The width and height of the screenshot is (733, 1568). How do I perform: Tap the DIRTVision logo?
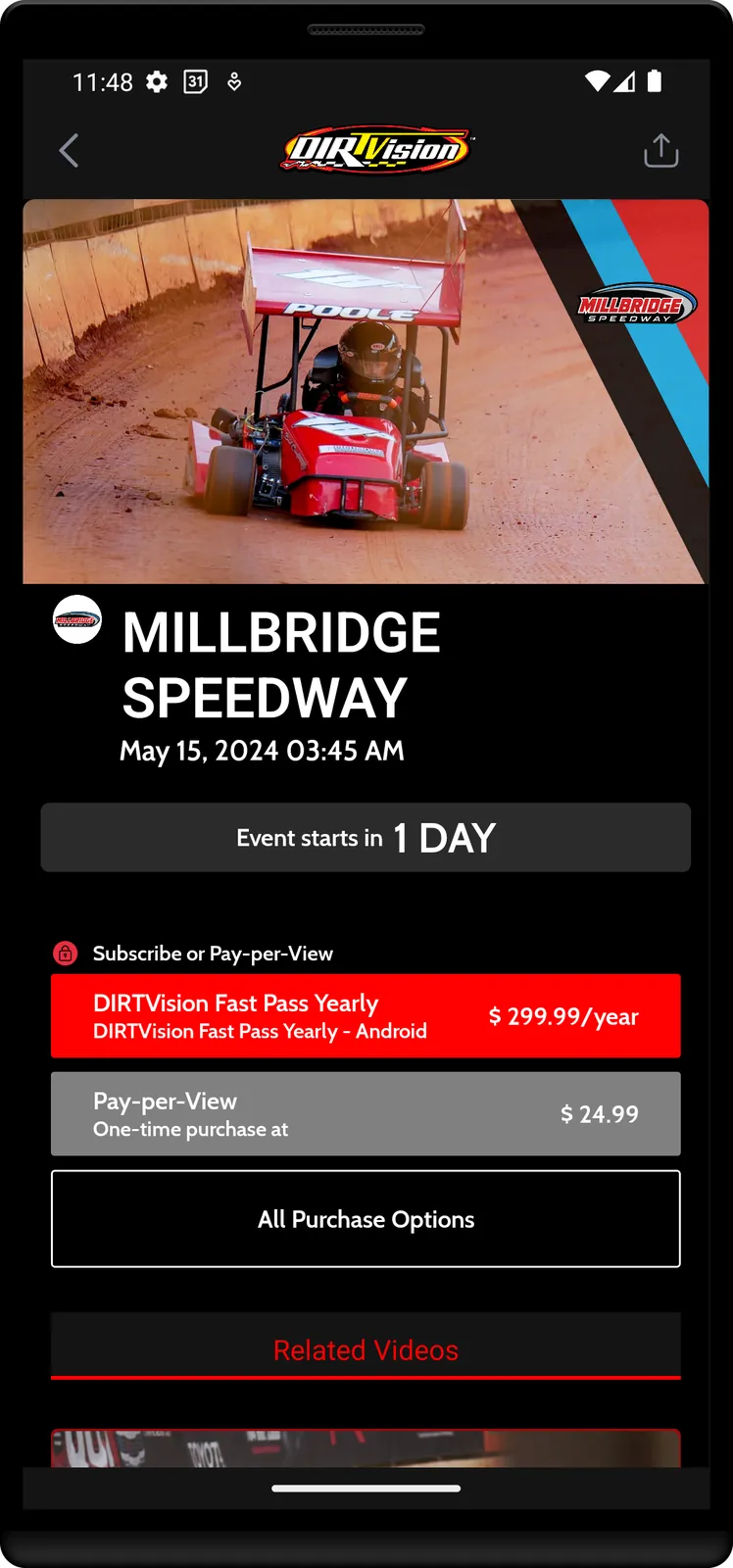click(378, 149)
